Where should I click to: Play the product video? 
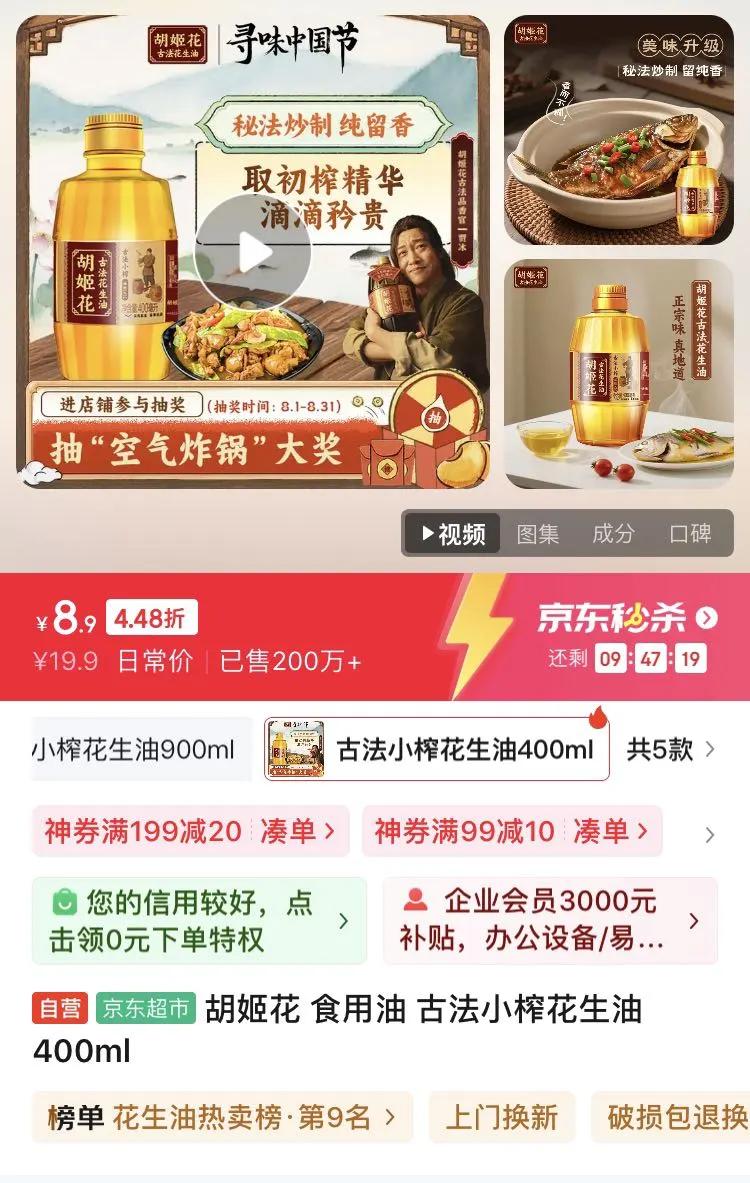252,252
